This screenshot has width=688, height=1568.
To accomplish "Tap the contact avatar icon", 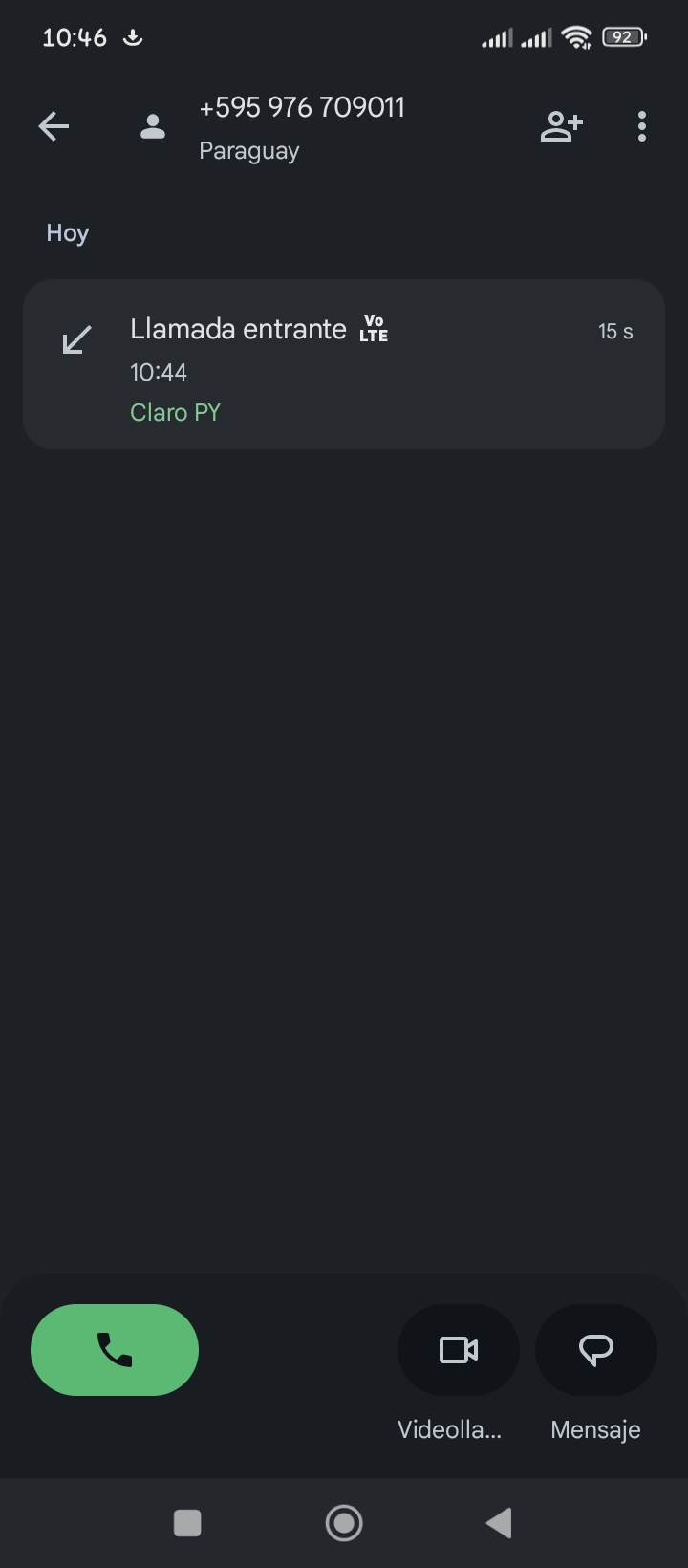I will [153, 126].
